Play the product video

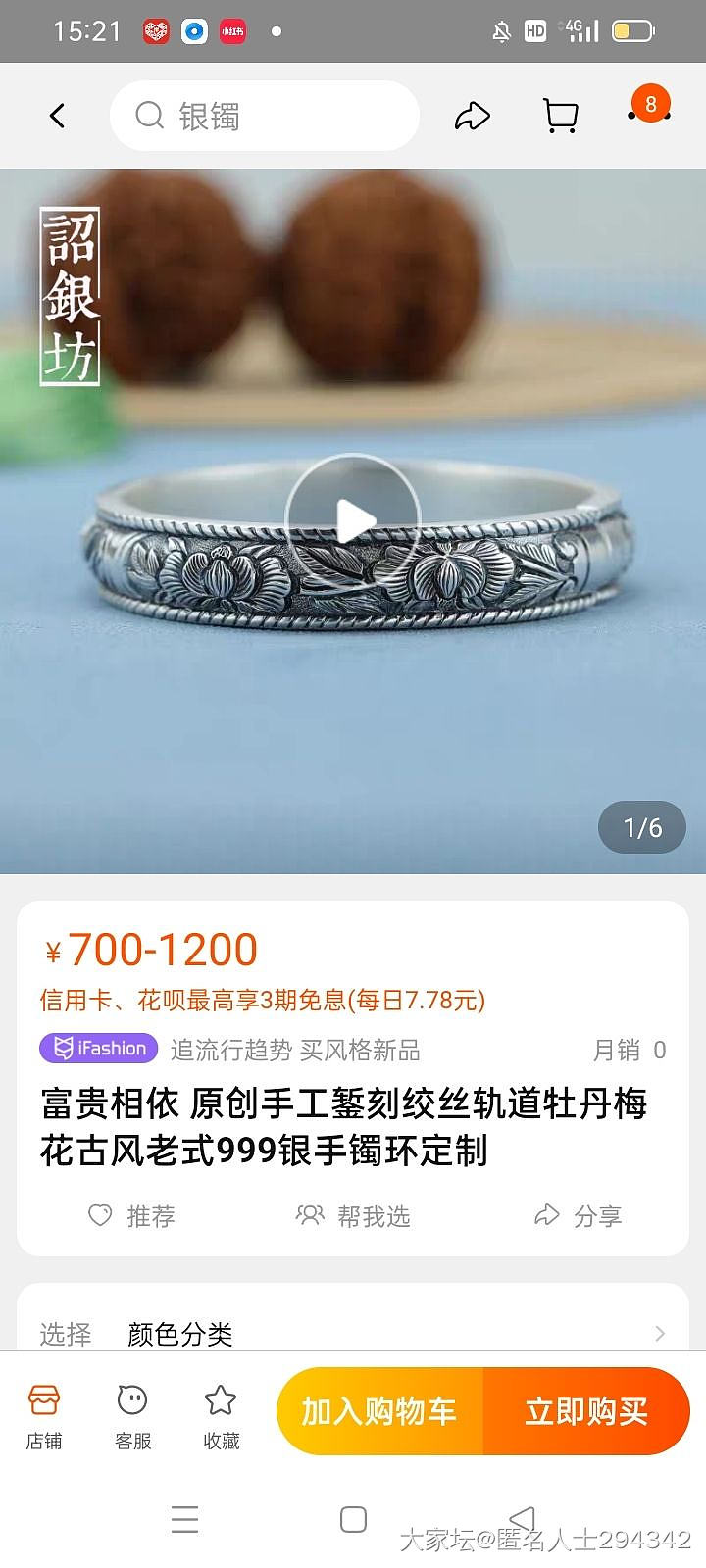pyautogui.click(x=353, y=520)
